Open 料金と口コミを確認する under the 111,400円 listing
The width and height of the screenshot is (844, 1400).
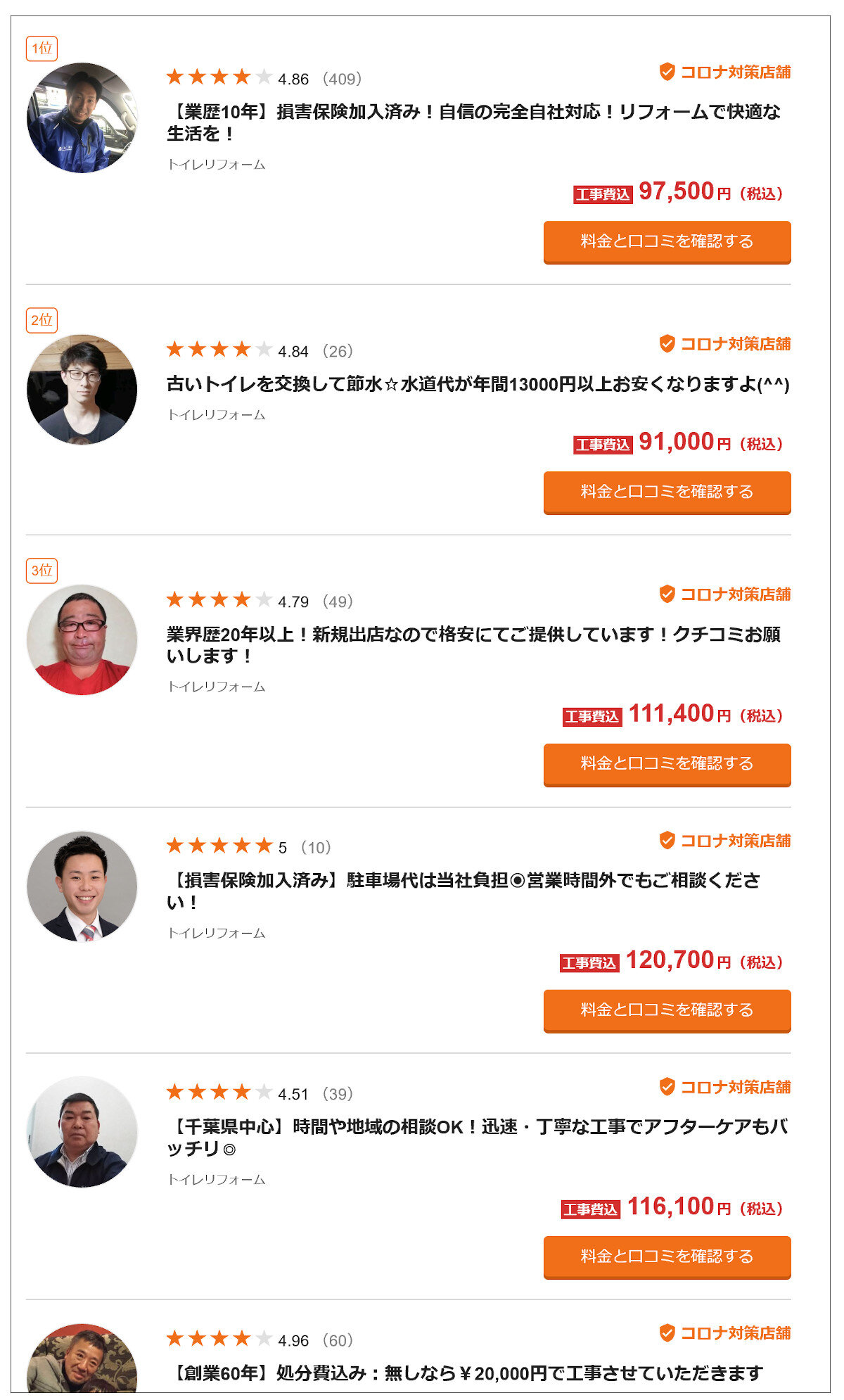[667, 763]
